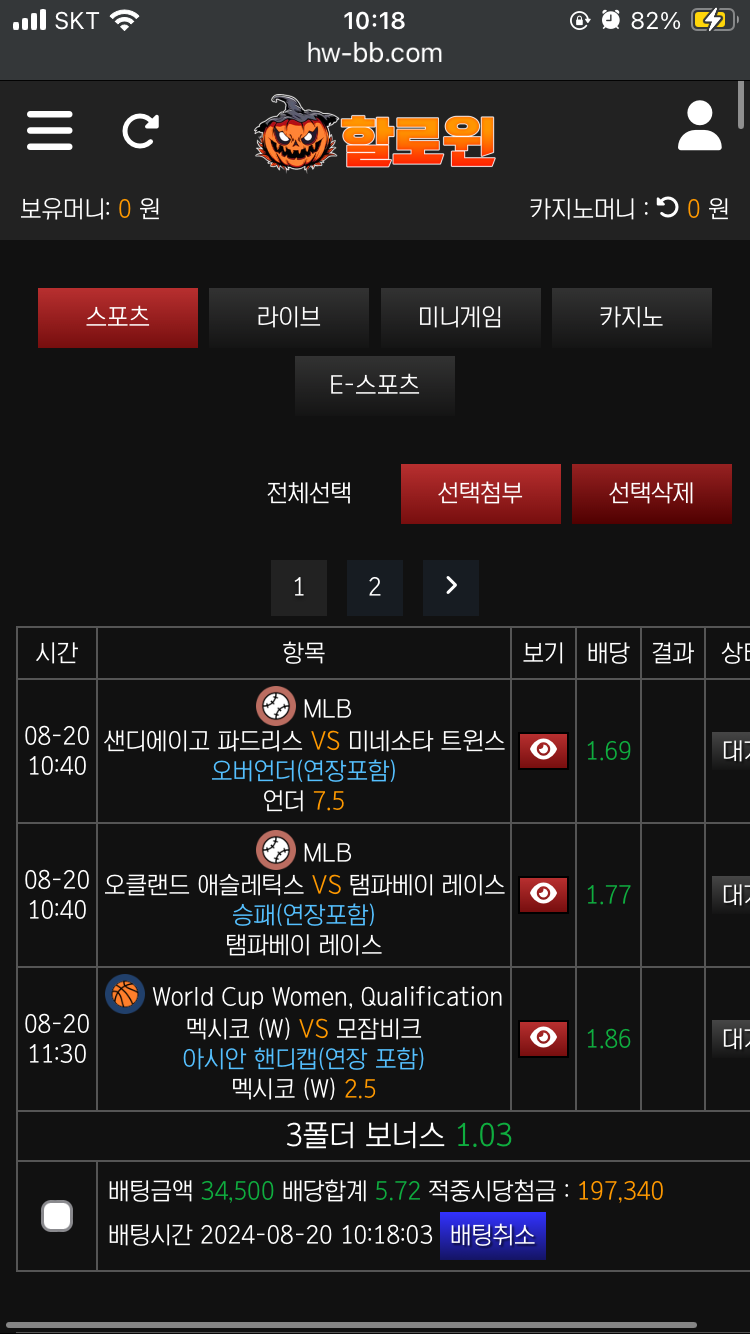Go to page 2 of the list
Screen dimensions: 750x1334
point(375,587)
